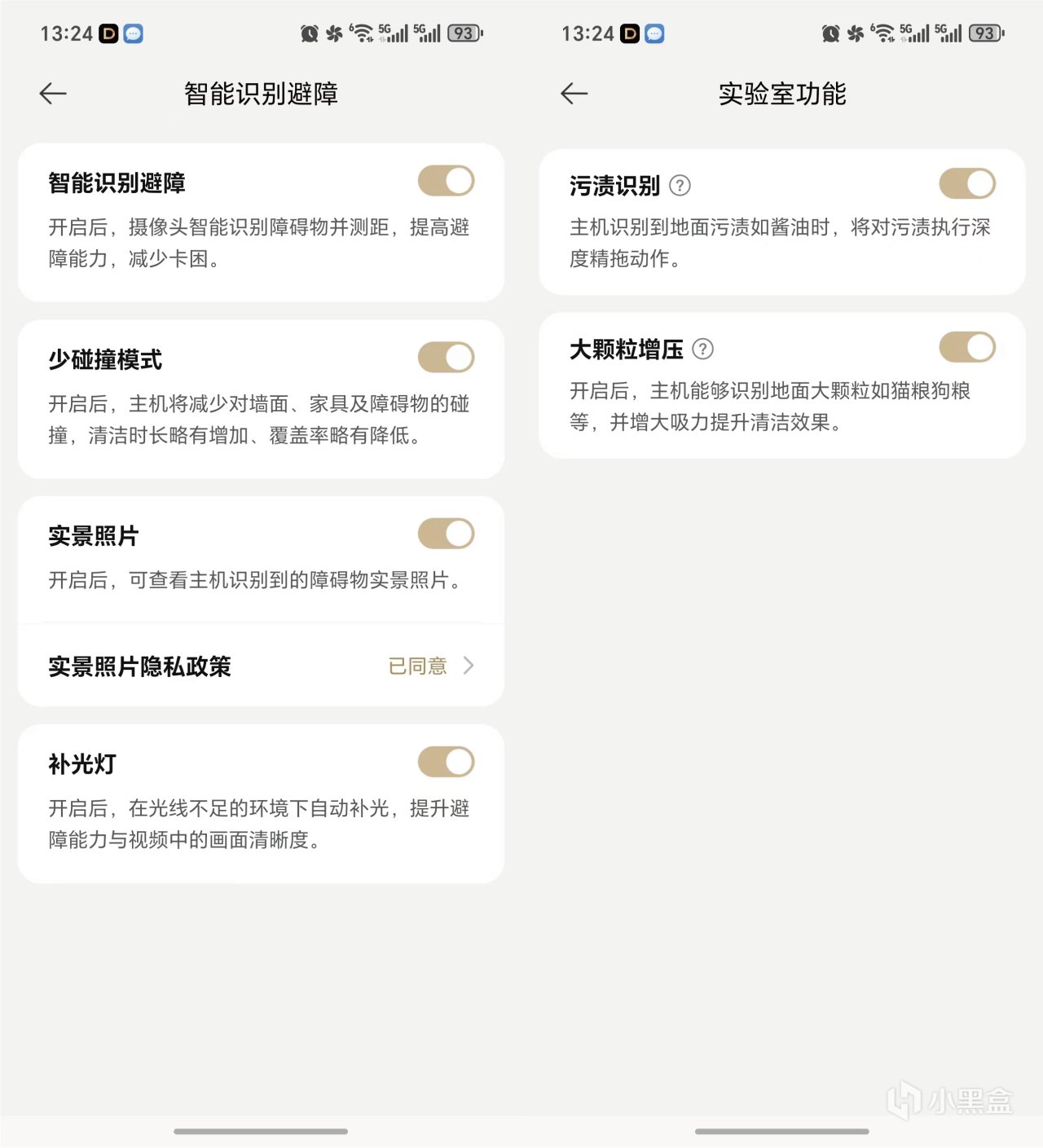Open 实景照片隐私政策 row
The height and width of the screenshot is (1148, 1043).
[x=261, y=666]
